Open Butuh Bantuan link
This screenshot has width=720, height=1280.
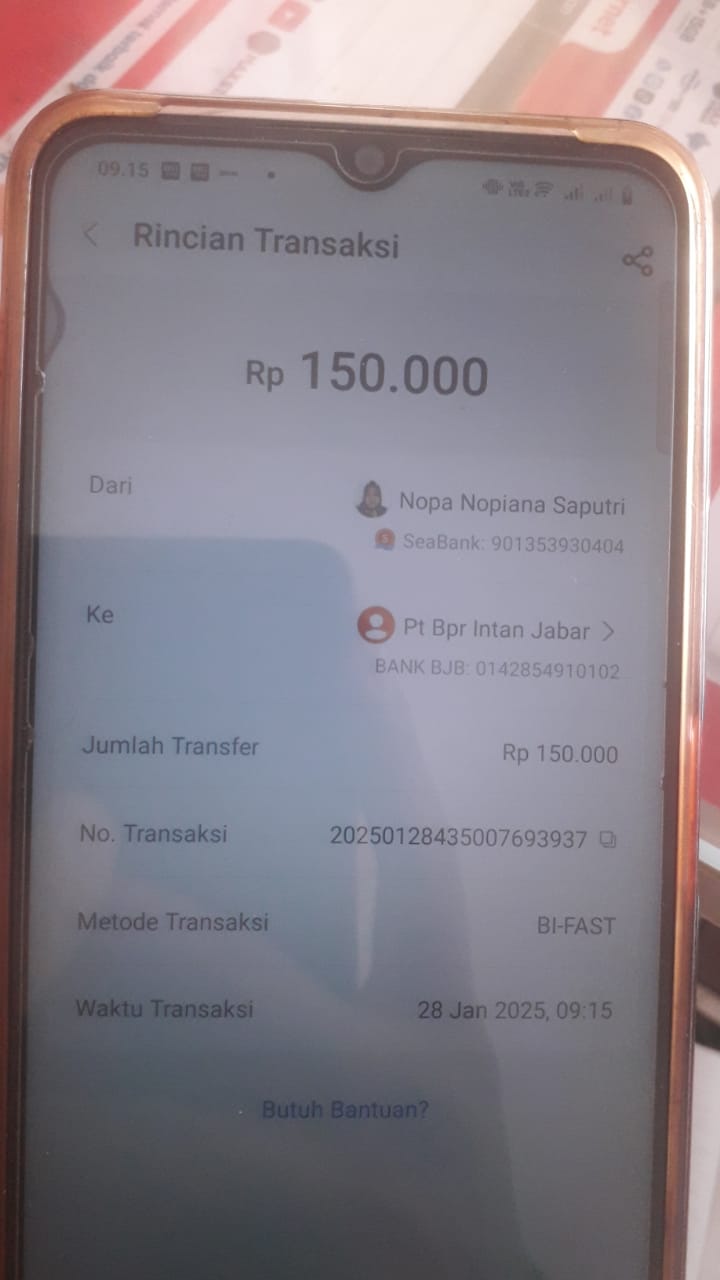click(x=346, y=1108)
